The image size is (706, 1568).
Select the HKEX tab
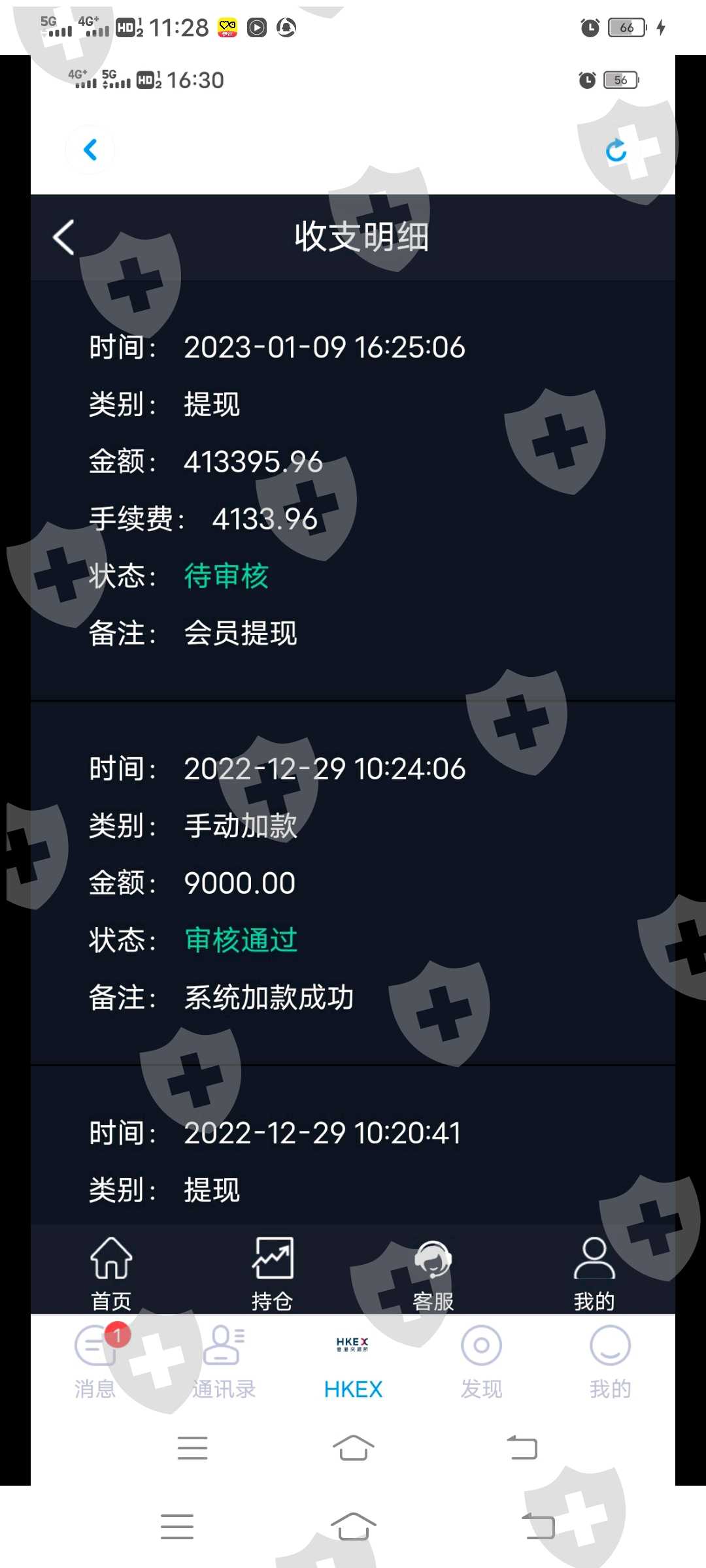point(353,1365)
